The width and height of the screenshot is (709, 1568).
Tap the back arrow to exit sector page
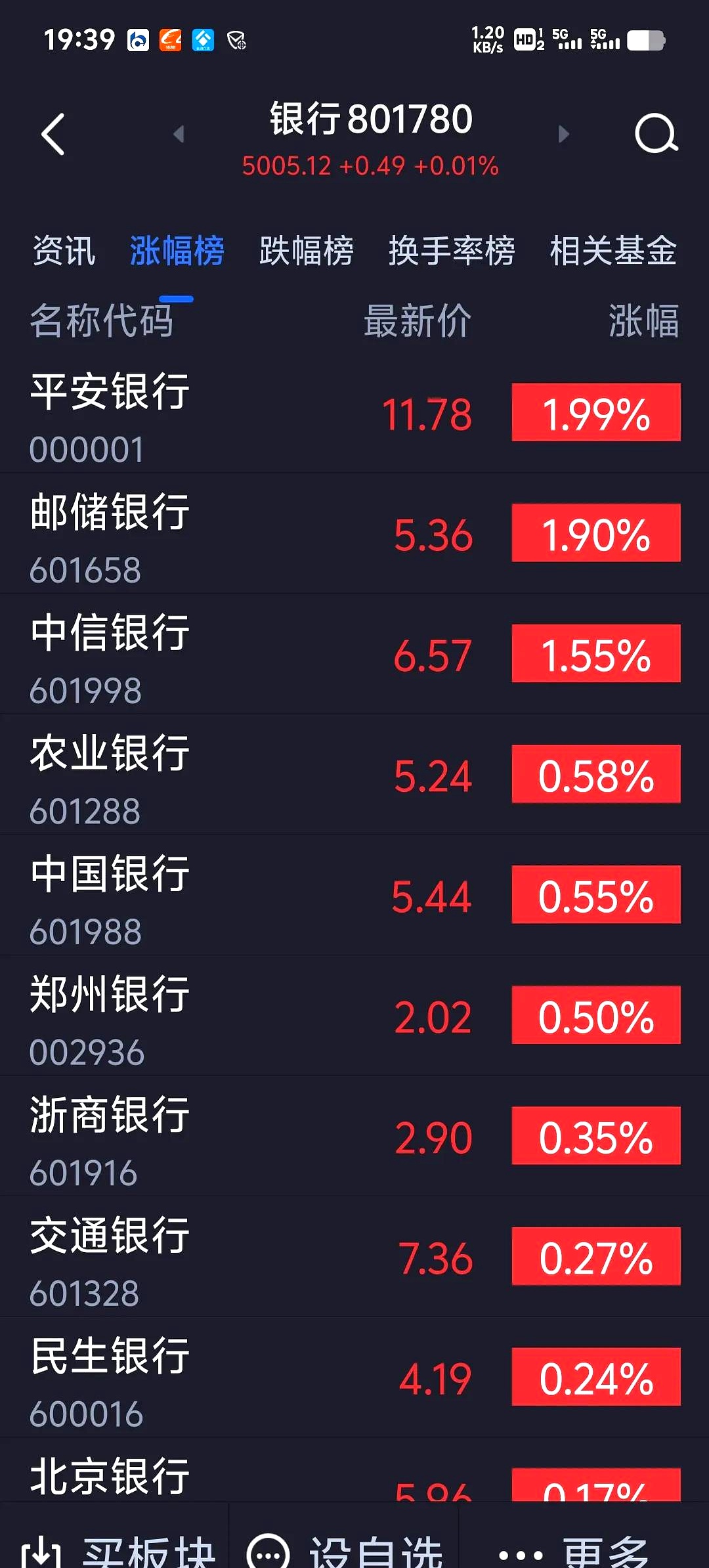[53, 135]
